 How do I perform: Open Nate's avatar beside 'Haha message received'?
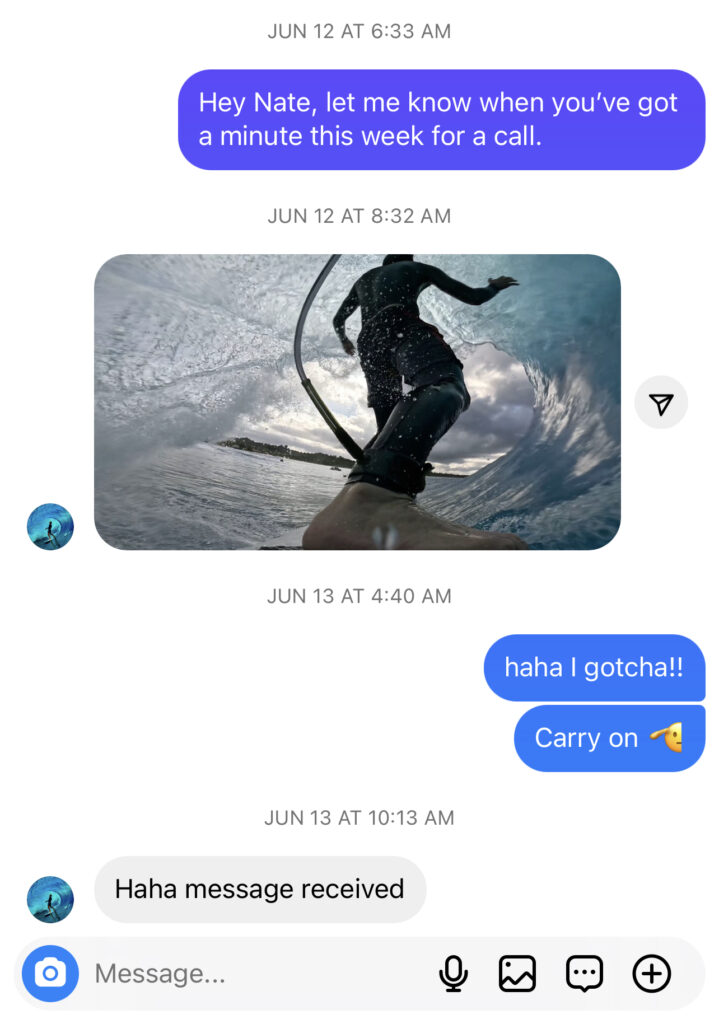(50, 899)
